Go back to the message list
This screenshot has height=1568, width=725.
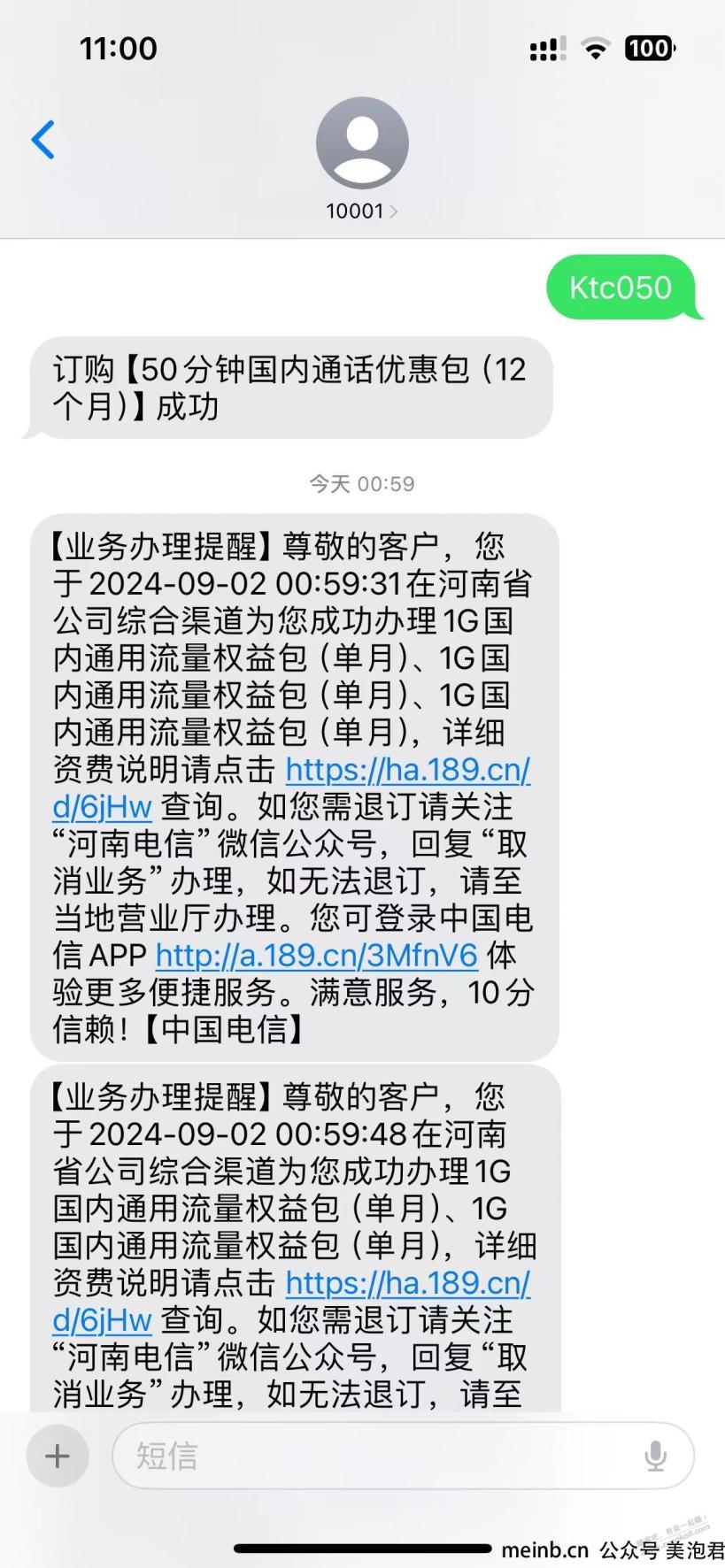[42, 140]
